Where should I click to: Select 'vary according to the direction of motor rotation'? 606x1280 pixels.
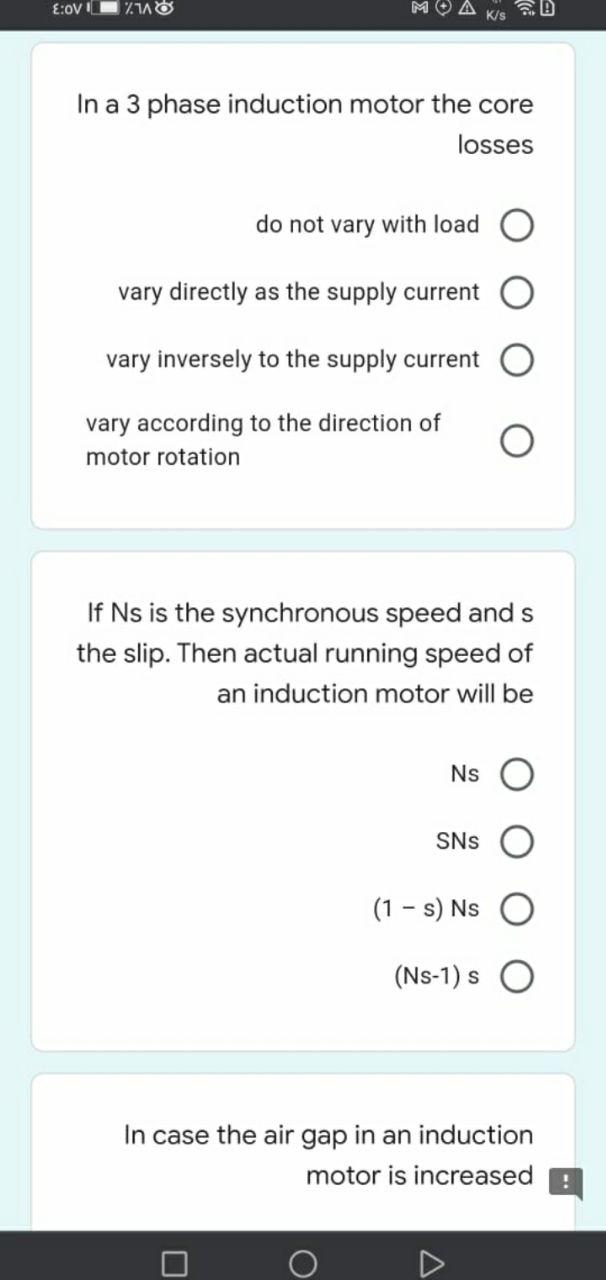pyautogui.click(x=516, y=441)
